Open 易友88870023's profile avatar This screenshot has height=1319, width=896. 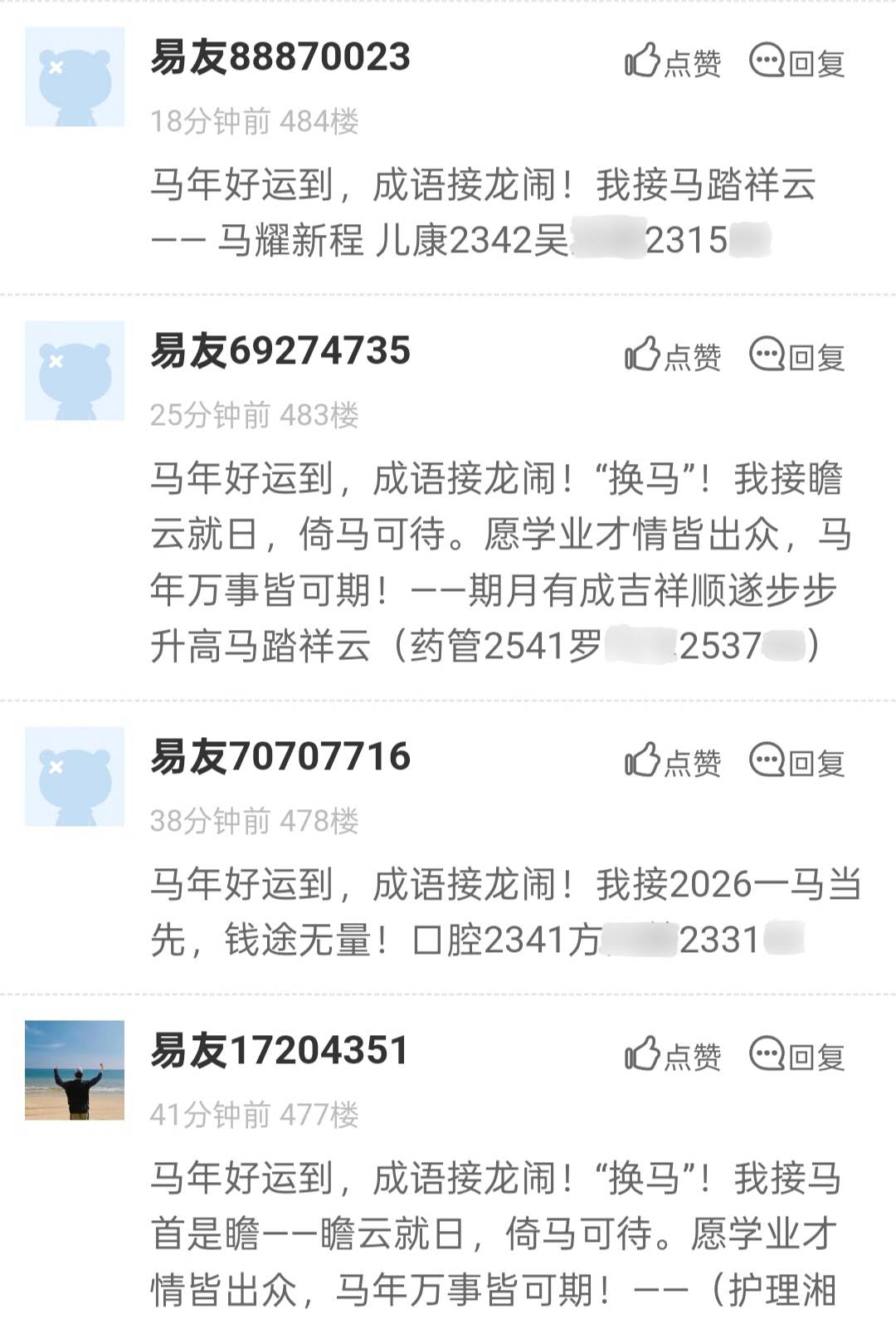tap(75, 76)
